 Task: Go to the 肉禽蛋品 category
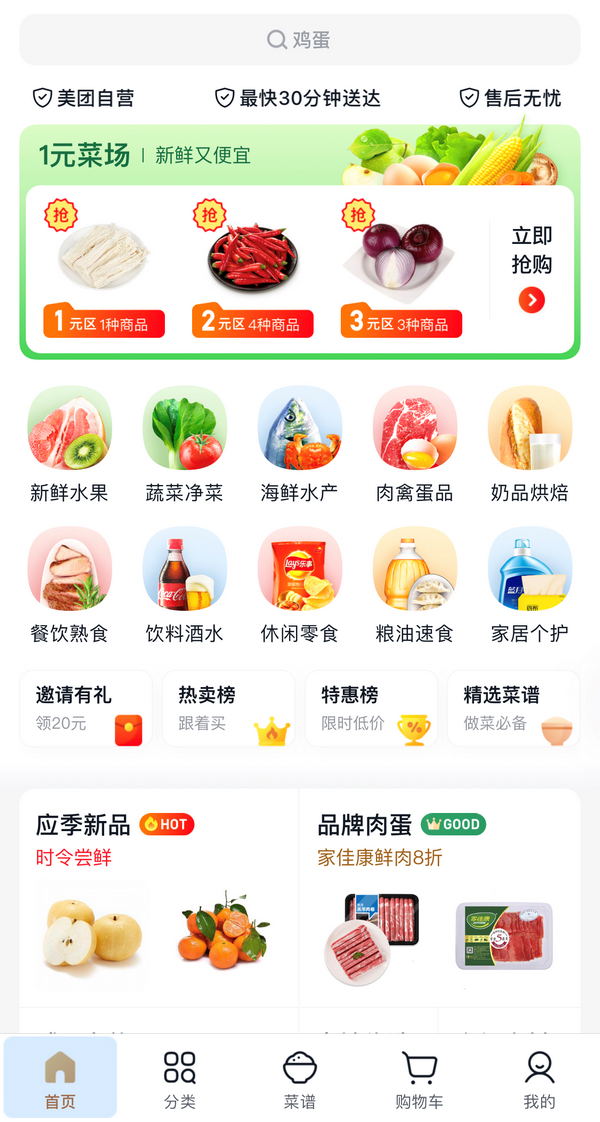tap(414, 444)
